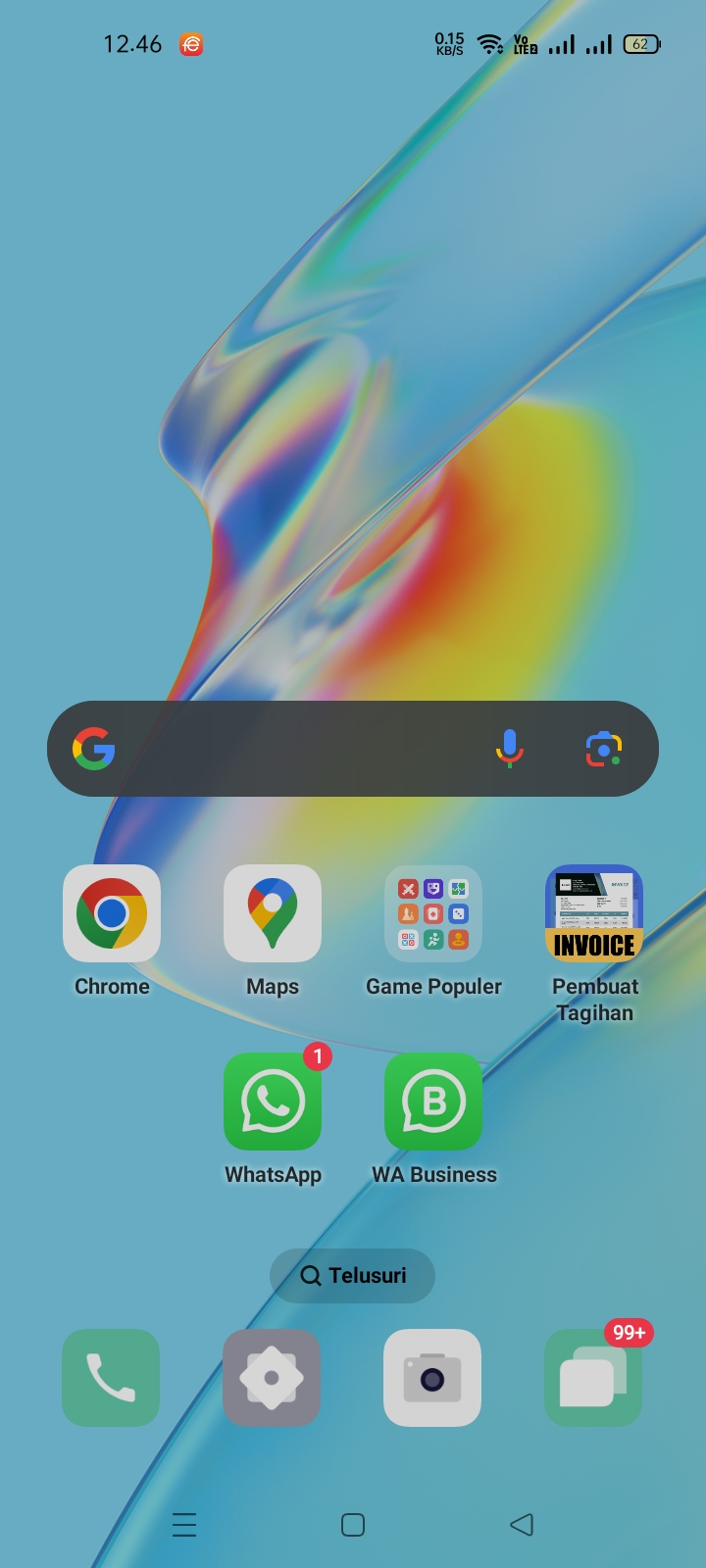Open the Google search bar
Image resolution: width=706 pixels, height=1568 pixels.
(294, 749)
